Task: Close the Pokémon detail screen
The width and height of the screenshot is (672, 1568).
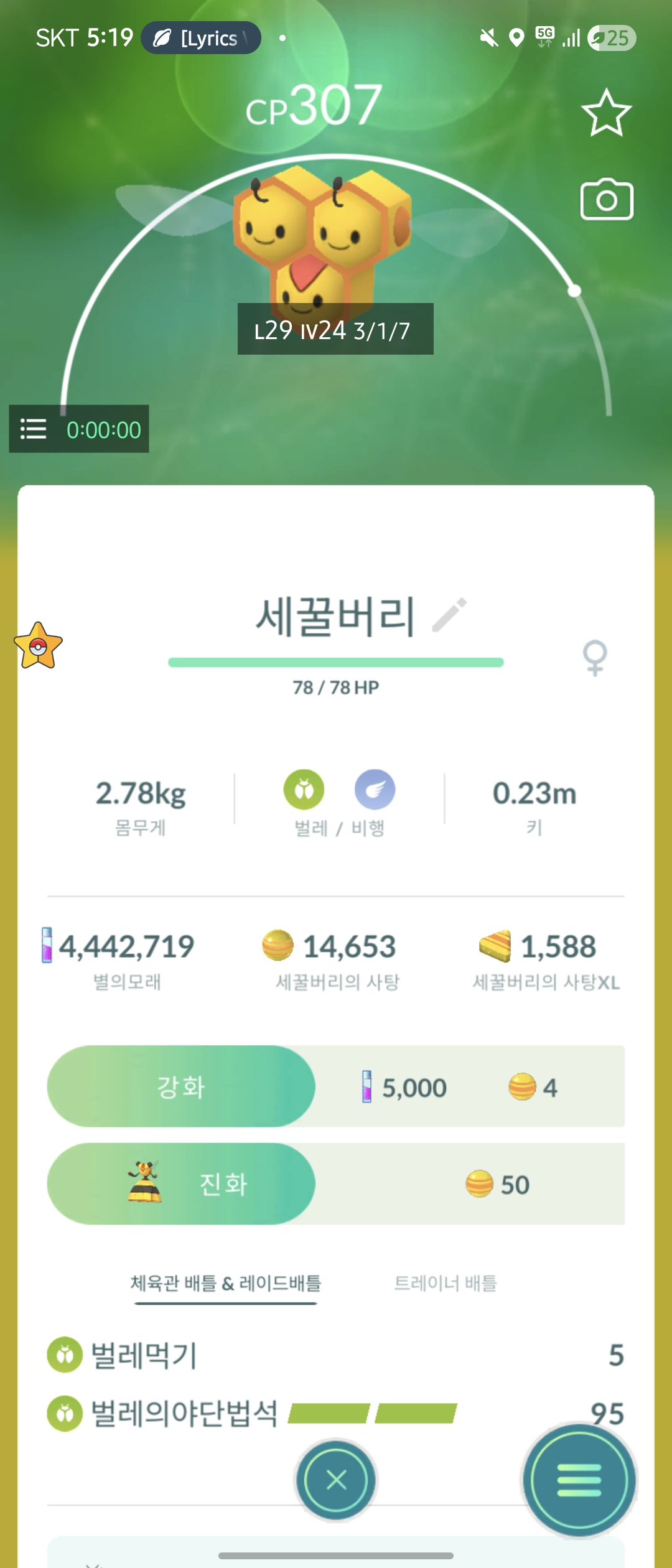Action: click(336, 1480)
